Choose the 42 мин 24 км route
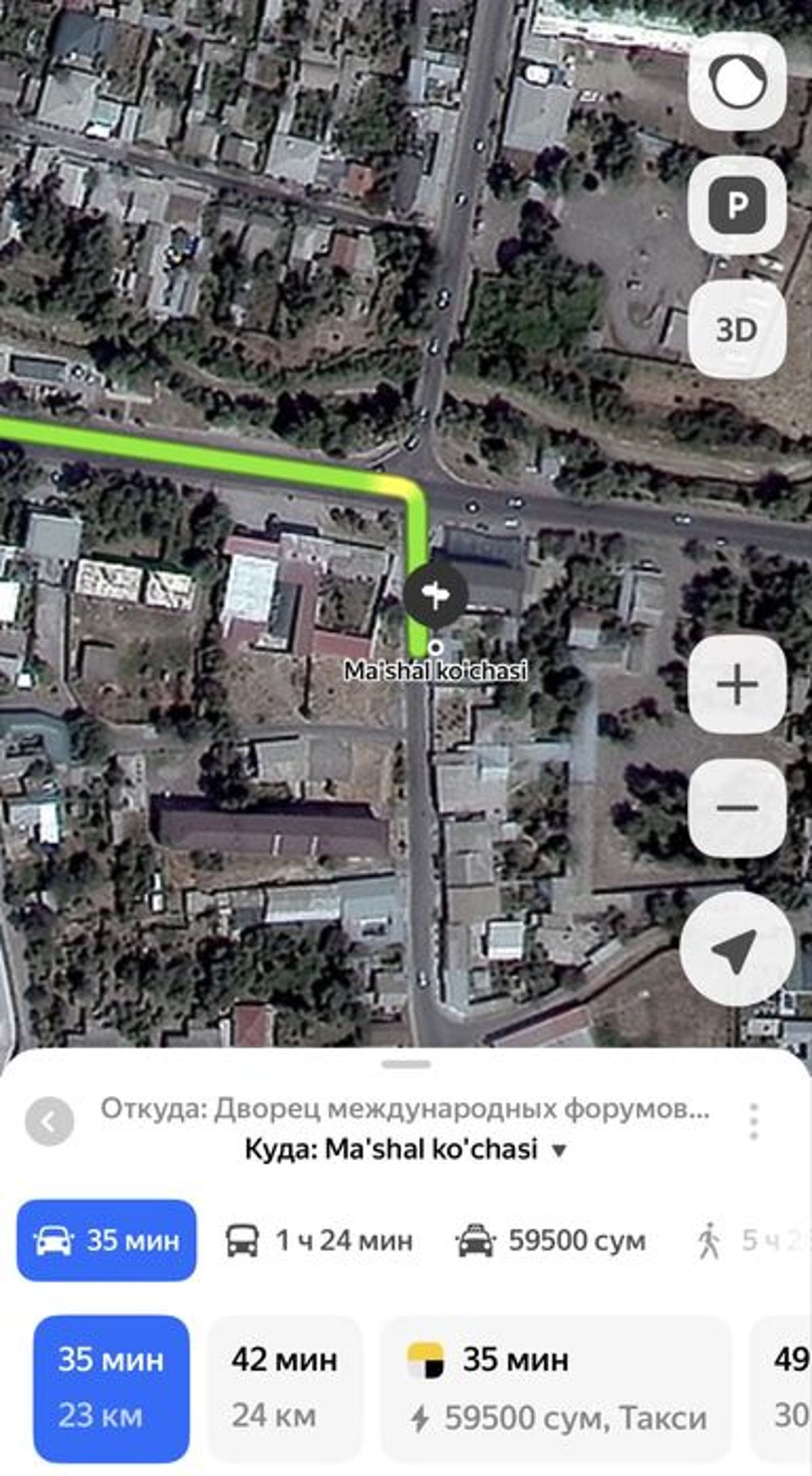The image size is (812, 1476). (x=284, y=1388)
